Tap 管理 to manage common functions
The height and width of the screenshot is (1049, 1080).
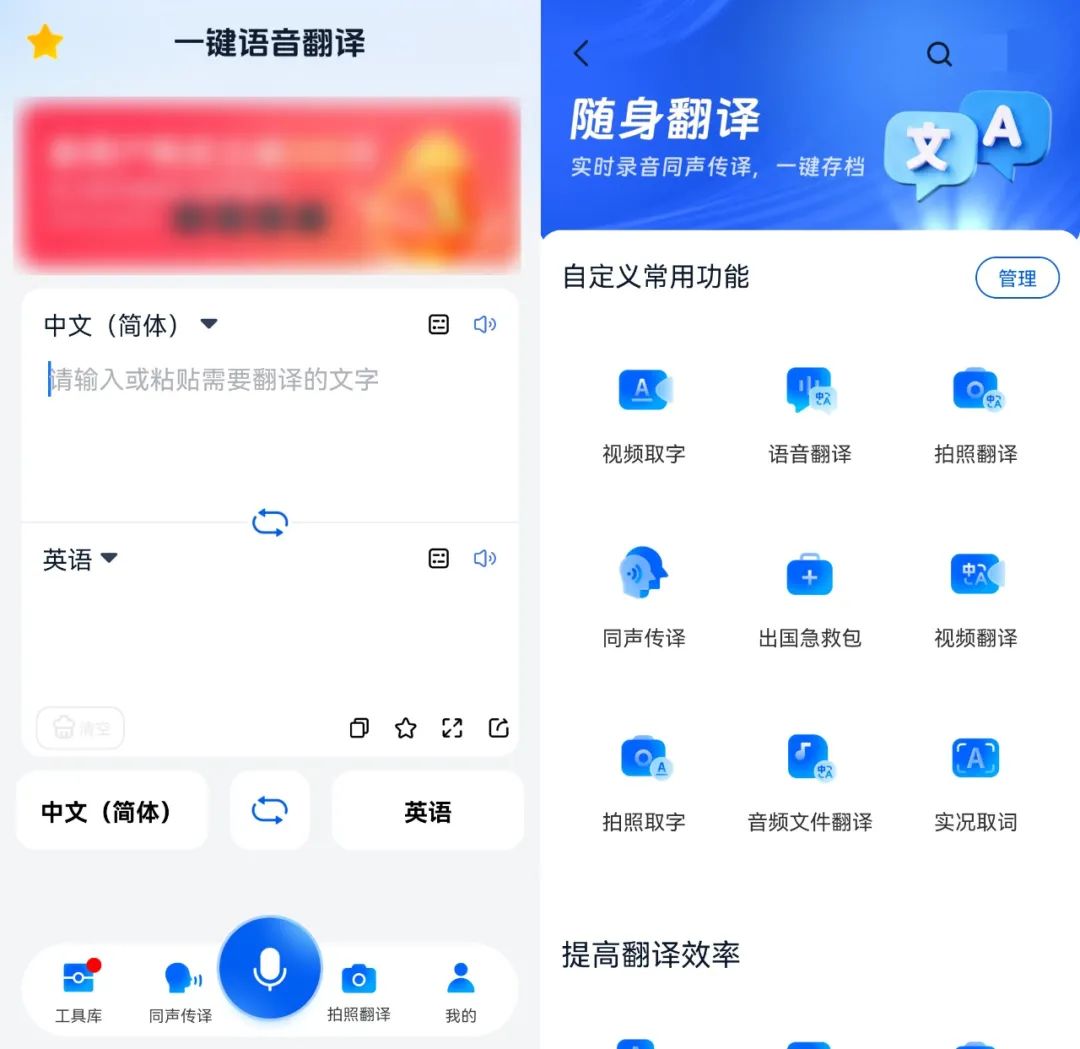(x=1017, y=278)
